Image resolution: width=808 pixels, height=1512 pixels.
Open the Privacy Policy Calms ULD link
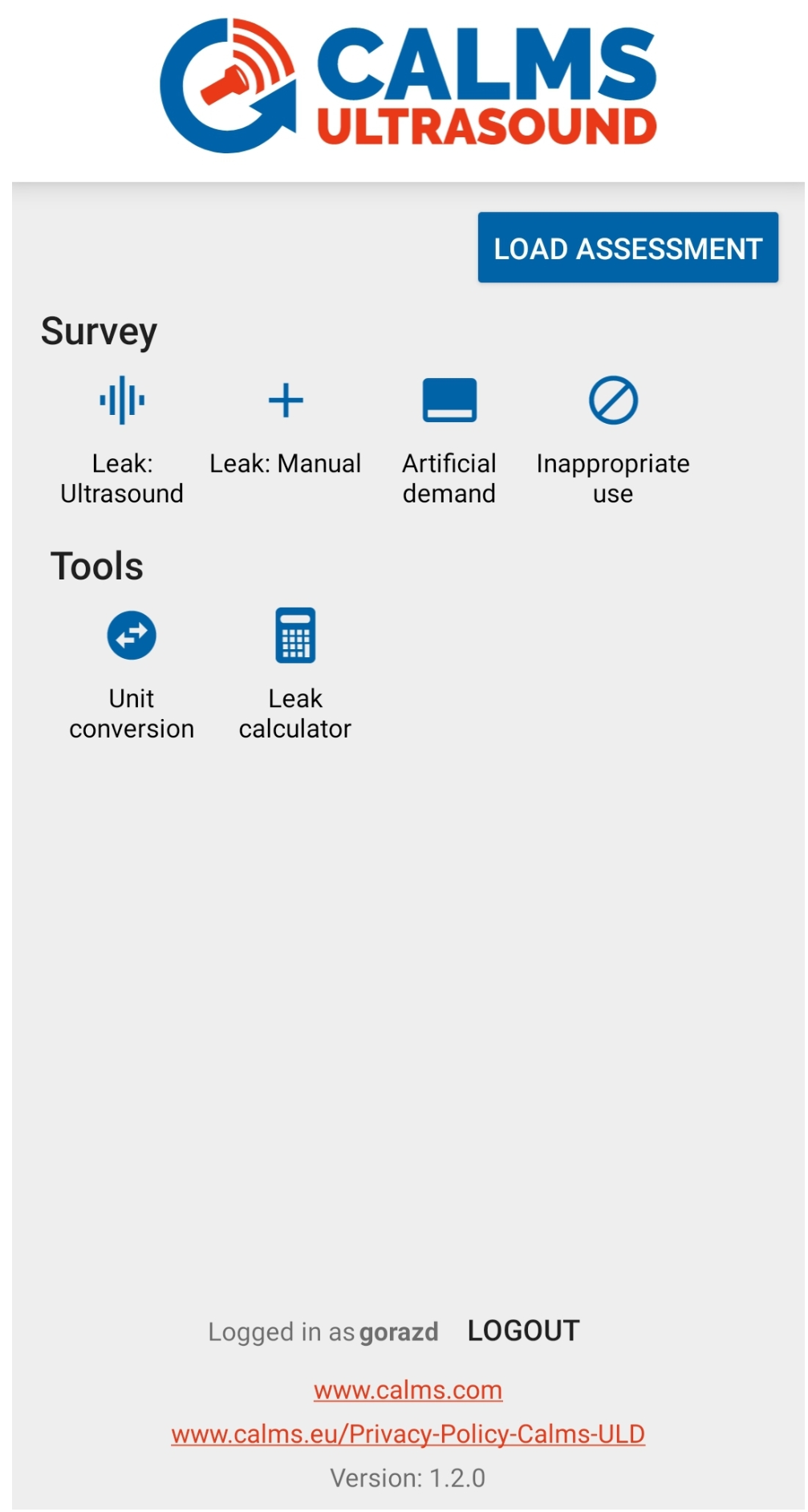tap(408, 1433)
